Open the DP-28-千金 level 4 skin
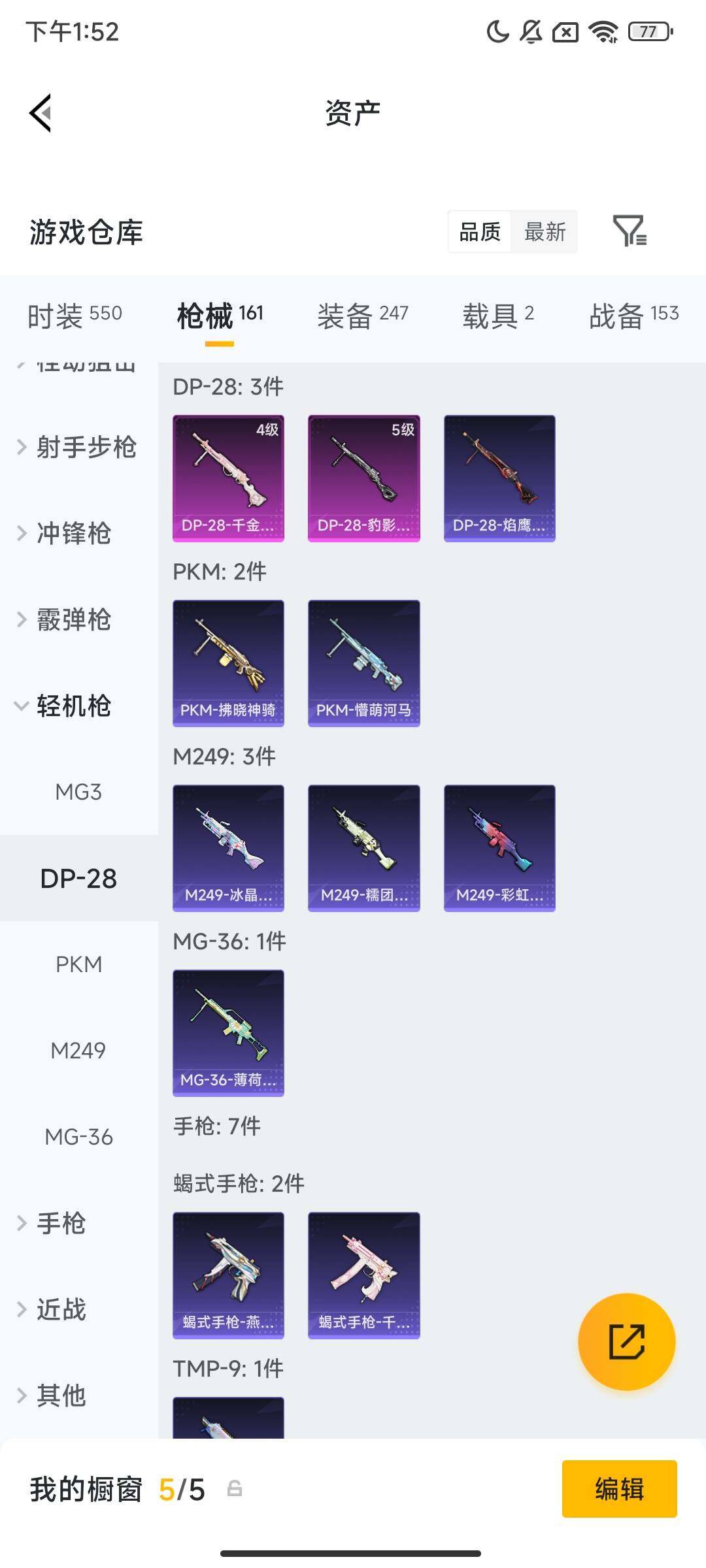 coord(228,478)
